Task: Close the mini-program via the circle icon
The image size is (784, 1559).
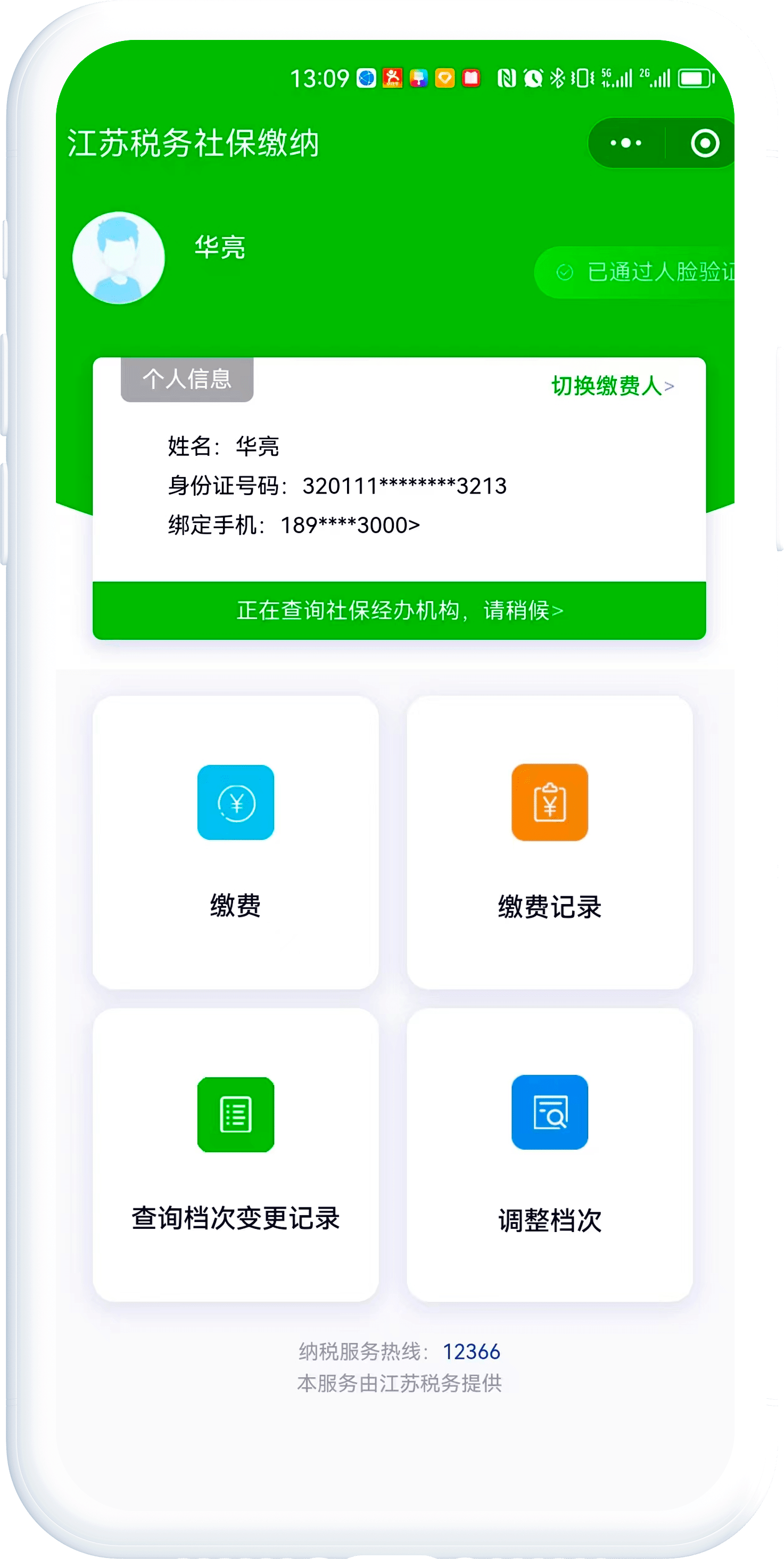Action: click(704, 143)
